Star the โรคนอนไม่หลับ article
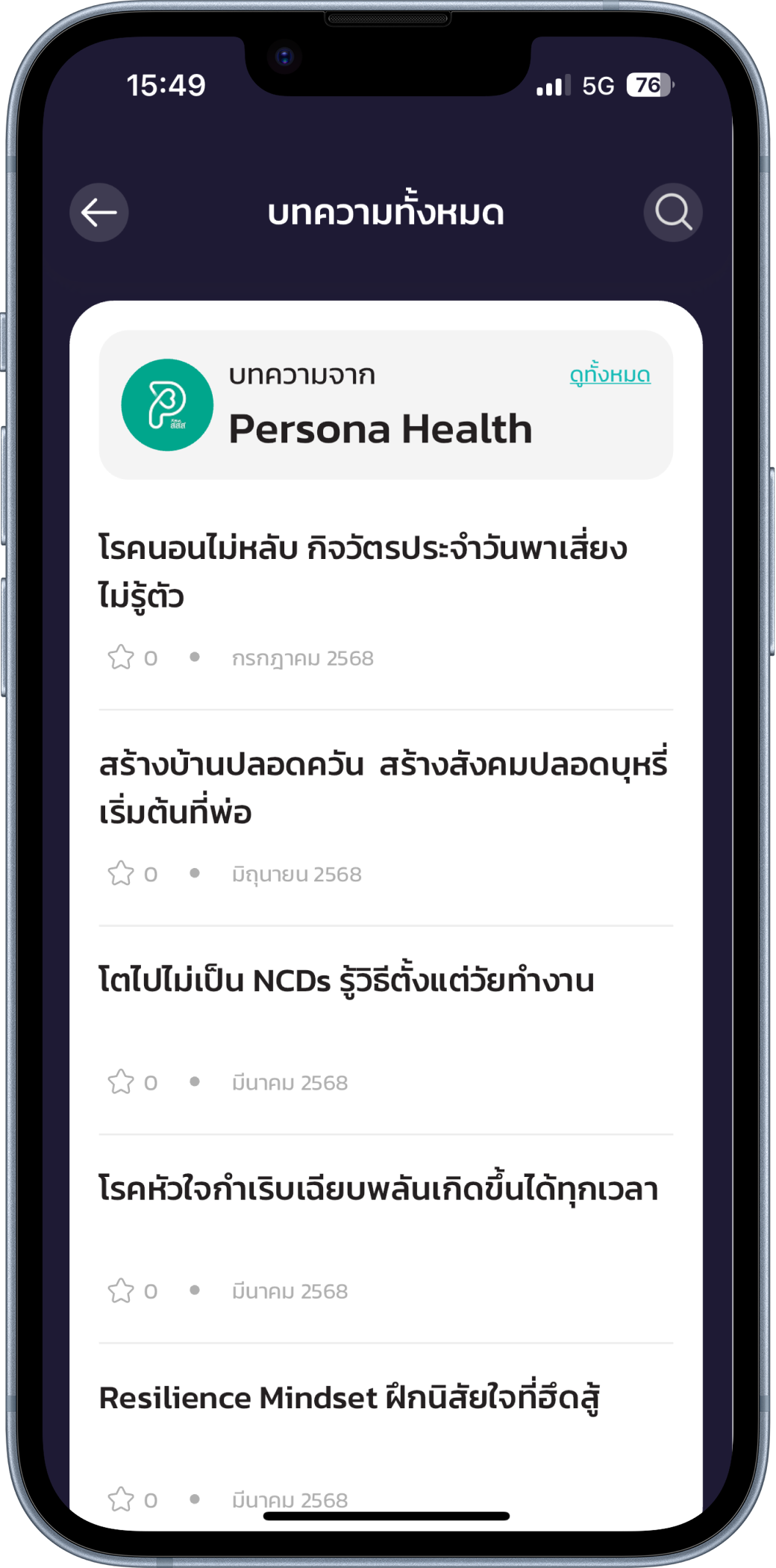Screen dimensions: 776x1568 121,658
